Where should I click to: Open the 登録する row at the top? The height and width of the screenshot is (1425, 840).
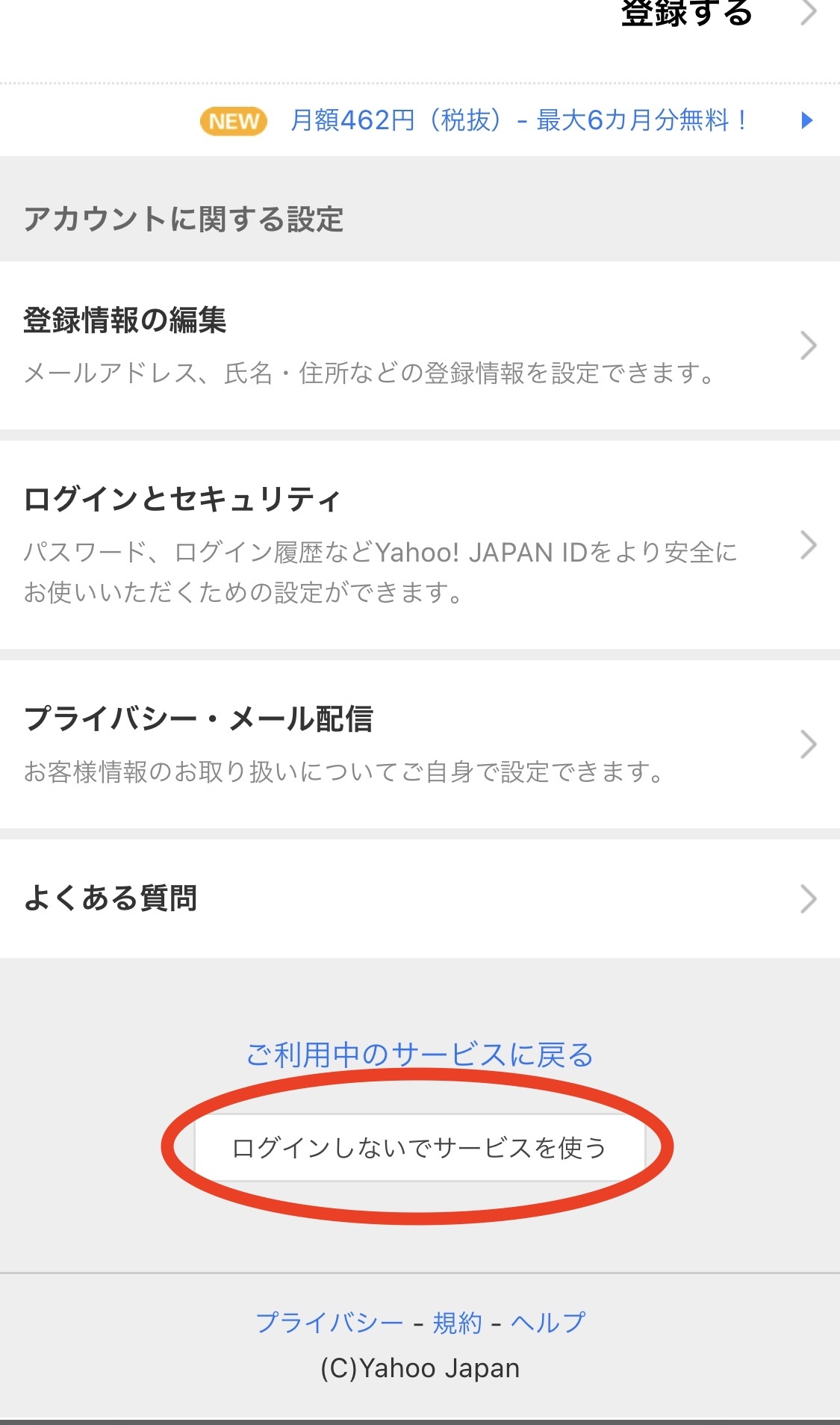[x=420, y=21]
